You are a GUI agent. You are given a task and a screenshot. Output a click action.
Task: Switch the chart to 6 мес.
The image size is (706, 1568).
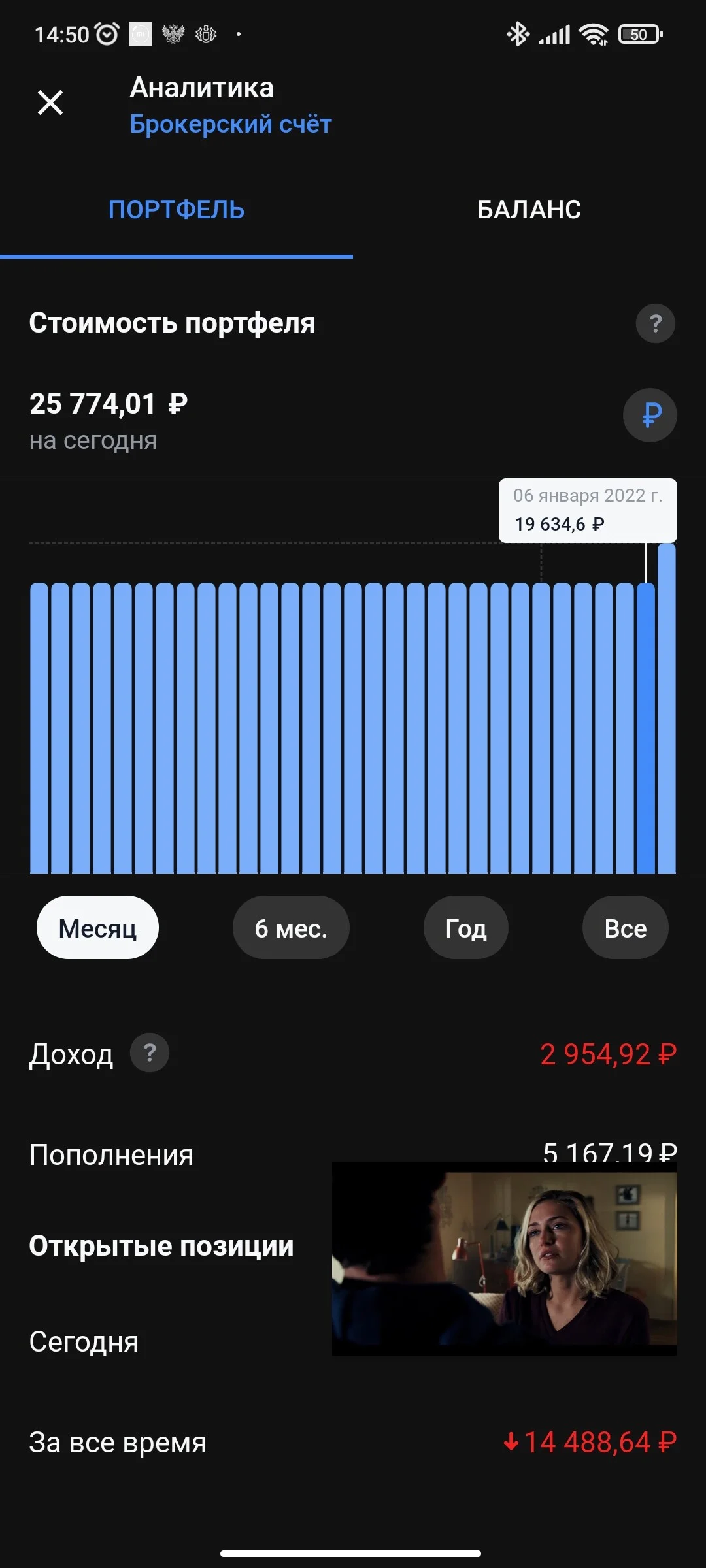click(x=291, y=928)
